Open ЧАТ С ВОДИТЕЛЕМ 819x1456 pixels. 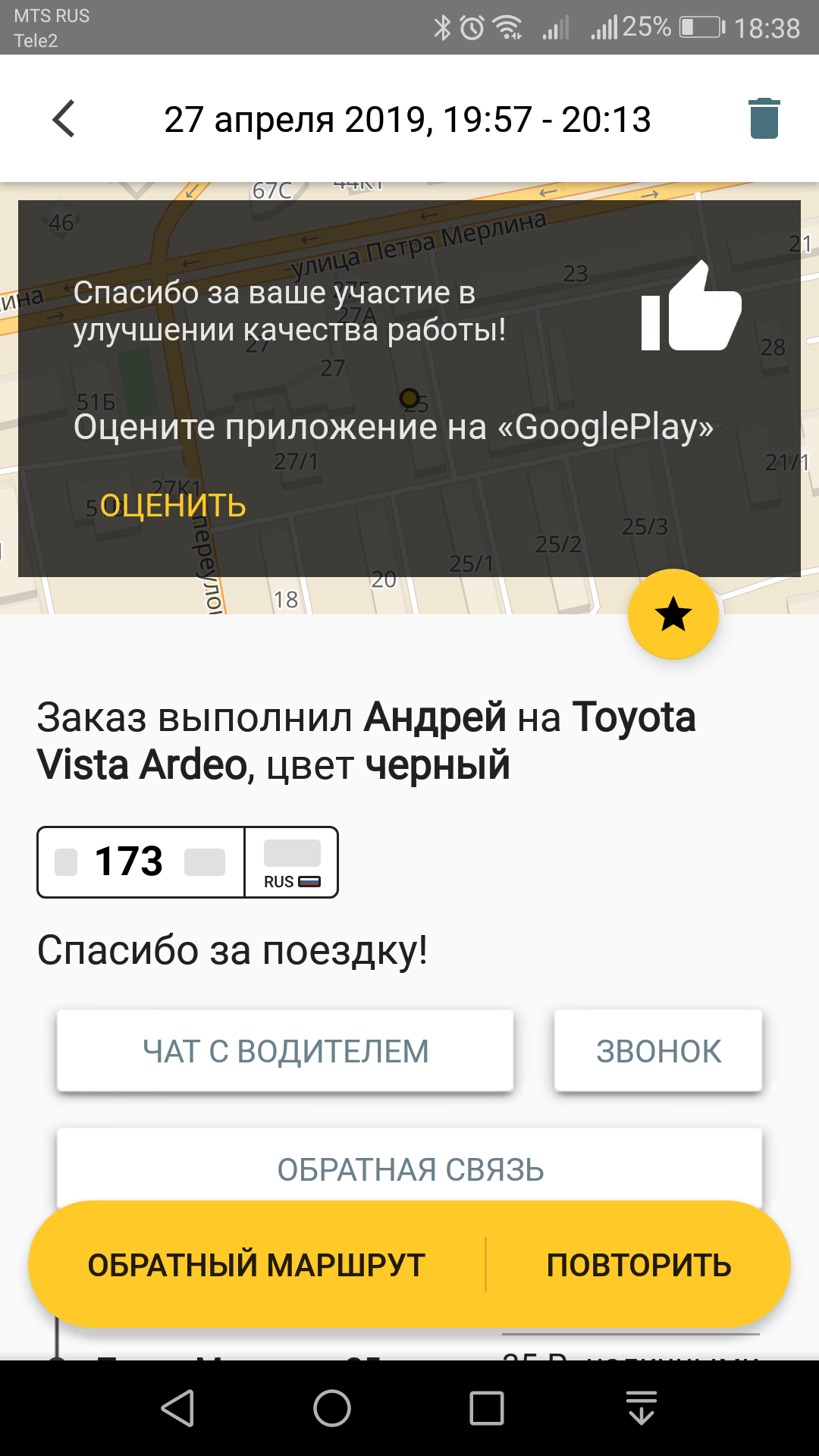point(285,1051)
